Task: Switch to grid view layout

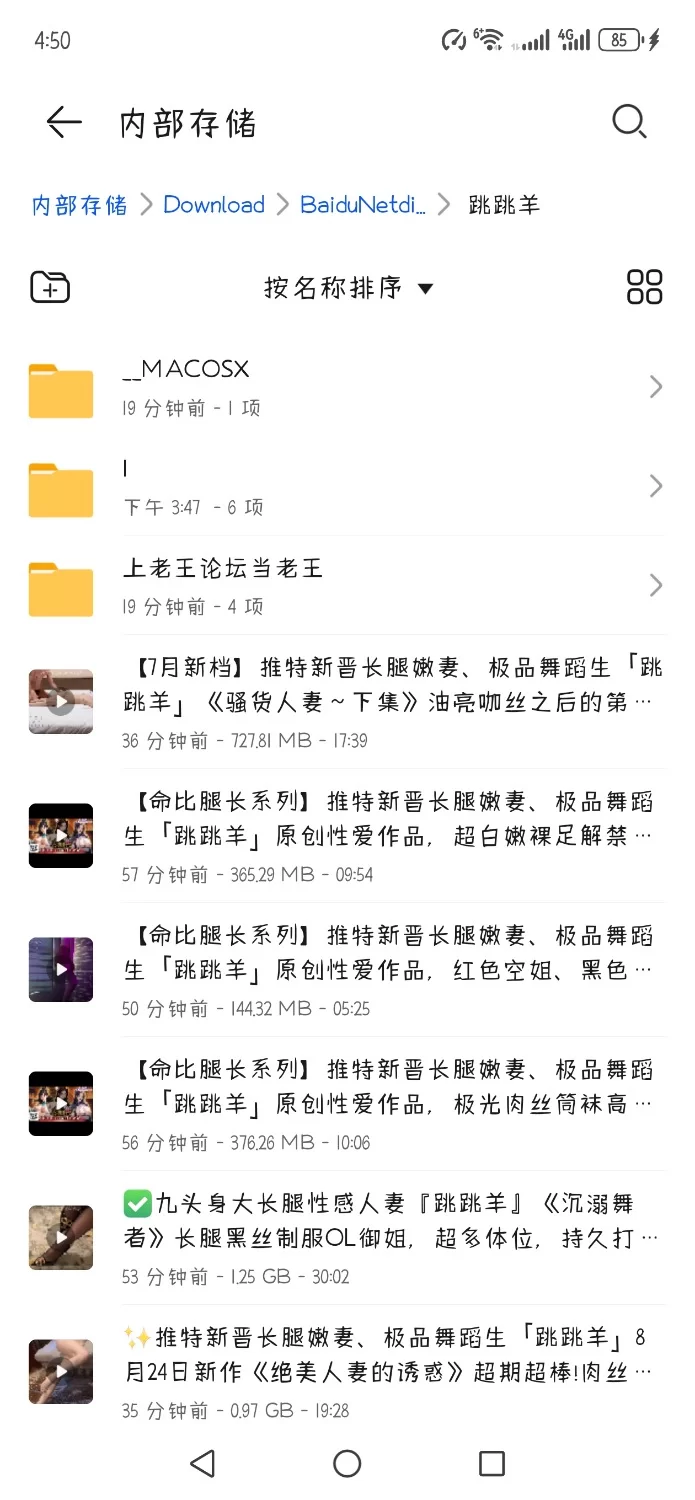Action: (x=644, y=287)
